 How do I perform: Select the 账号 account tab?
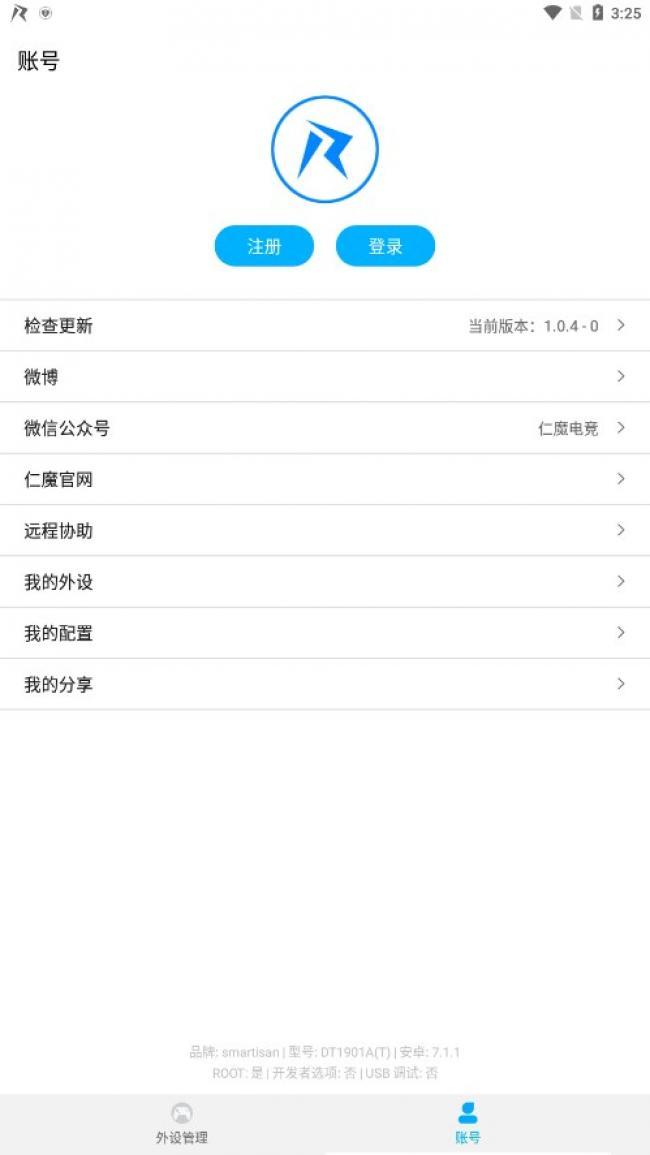(467, 1124)
